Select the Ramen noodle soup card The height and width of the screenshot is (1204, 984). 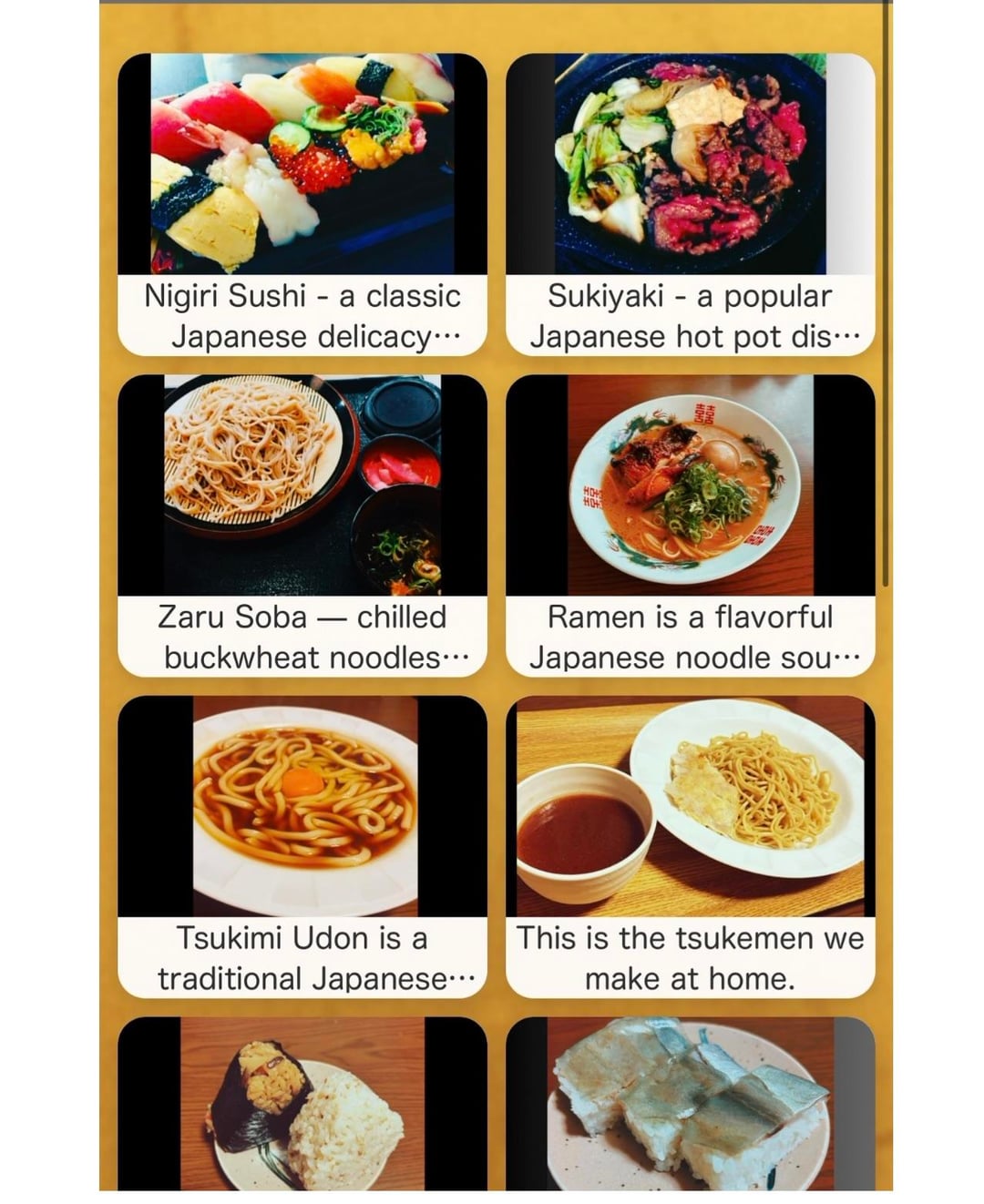point(690,525)
